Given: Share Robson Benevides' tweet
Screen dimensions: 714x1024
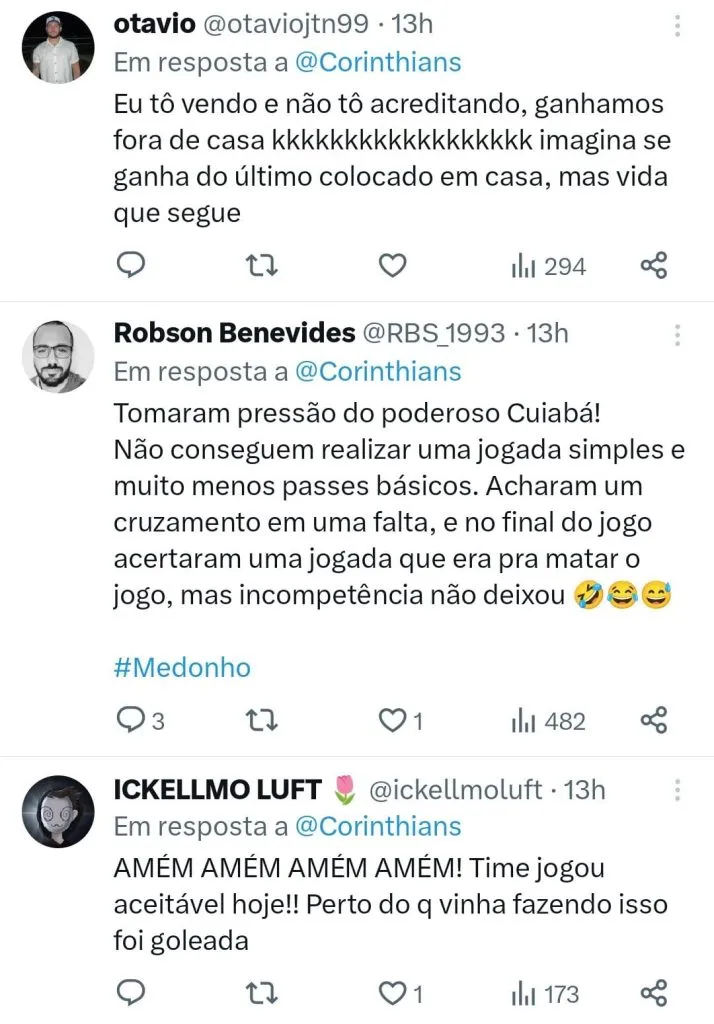Looking at the screenshot, I should 653,719.
